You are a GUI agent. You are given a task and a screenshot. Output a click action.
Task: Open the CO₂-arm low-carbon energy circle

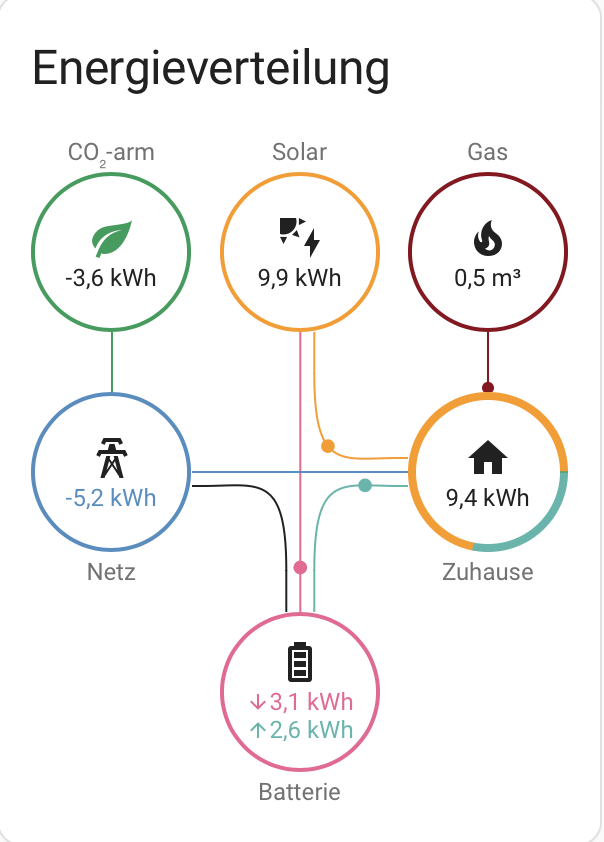[x=111, y=251]
